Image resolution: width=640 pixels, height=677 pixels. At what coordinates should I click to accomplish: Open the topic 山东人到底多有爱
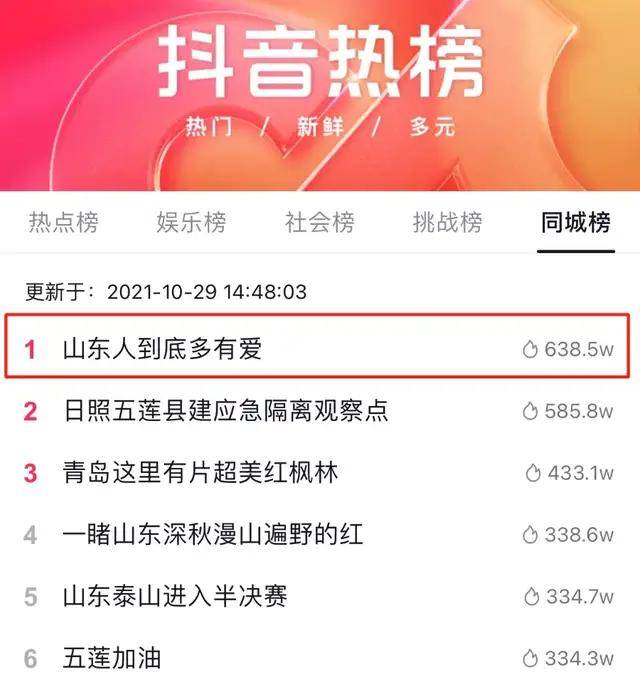coord(162,349)
